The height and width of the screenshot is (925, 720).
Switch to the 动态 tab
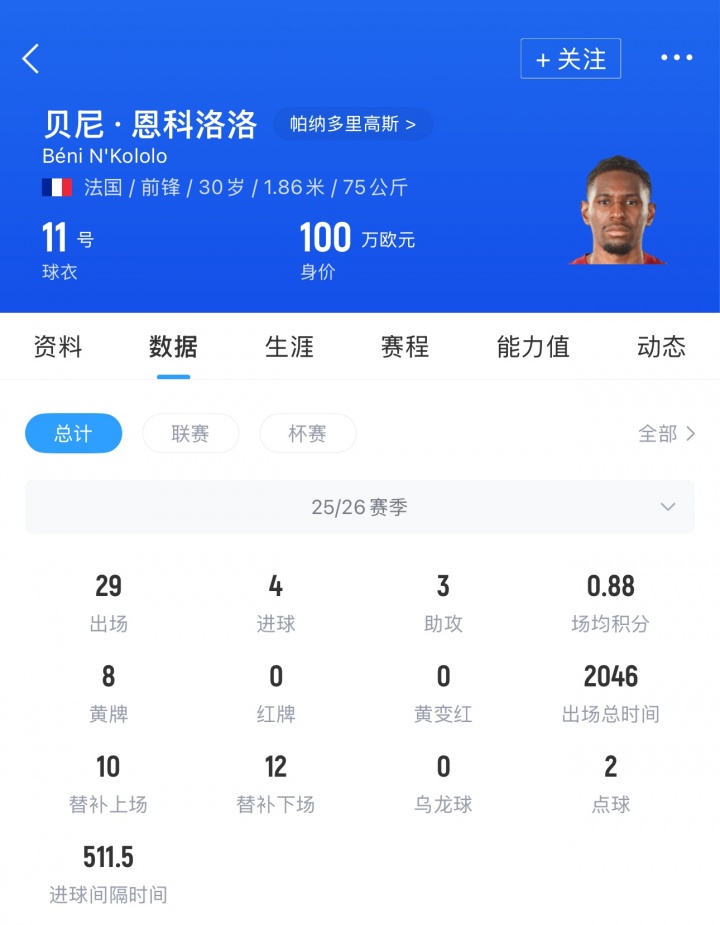click(x=661, y=347)
